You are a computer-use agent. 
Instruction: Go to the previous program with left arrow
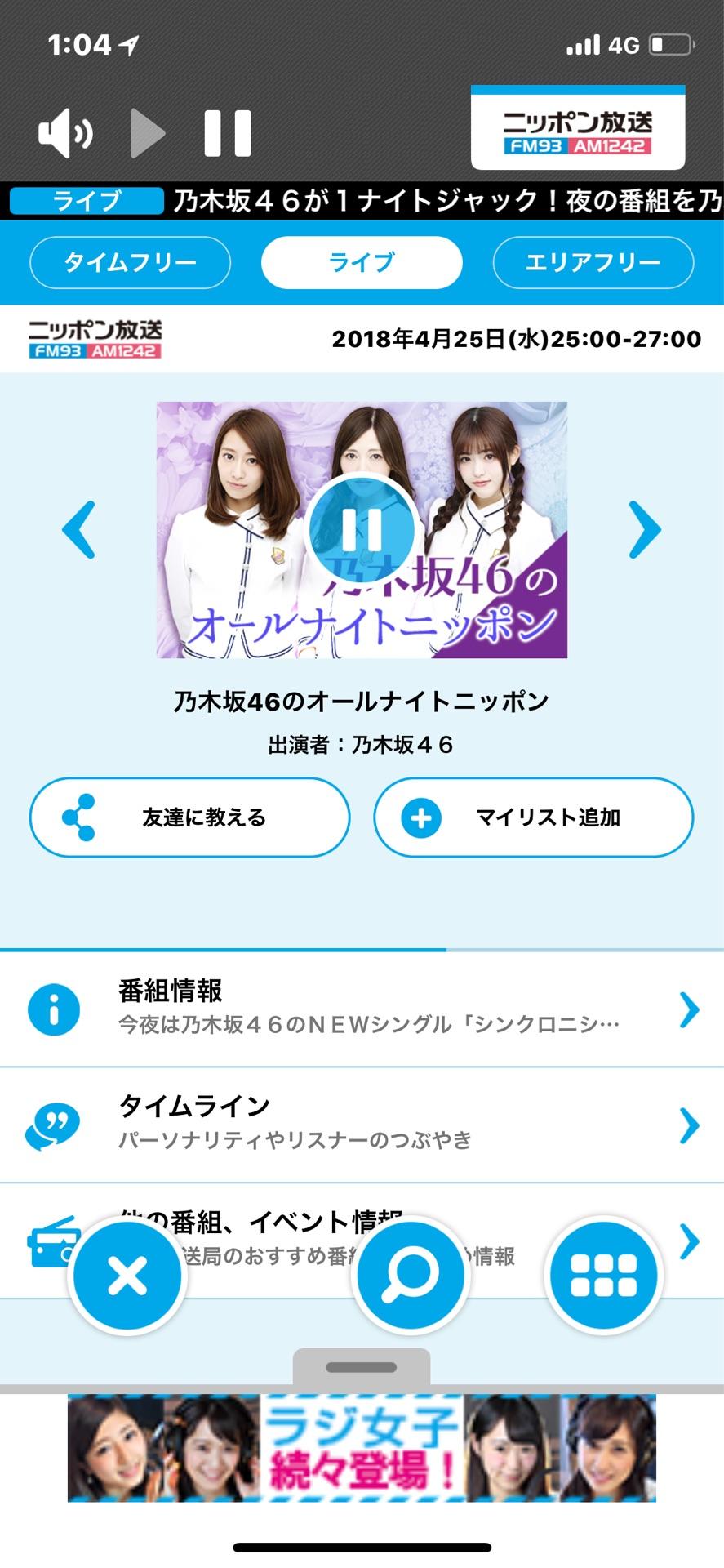click(79, 529)
